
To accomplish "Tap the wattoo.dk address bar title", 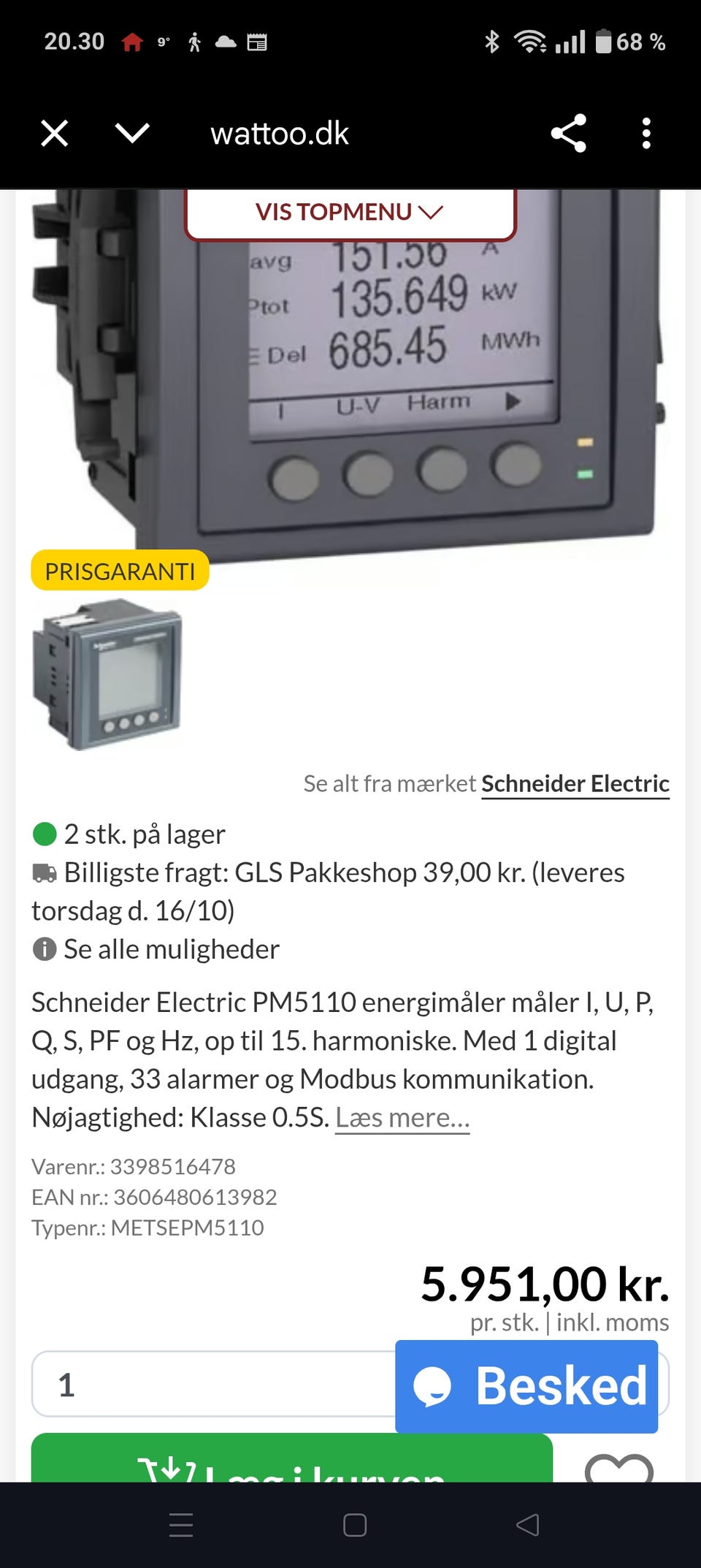I will point(280,132).
